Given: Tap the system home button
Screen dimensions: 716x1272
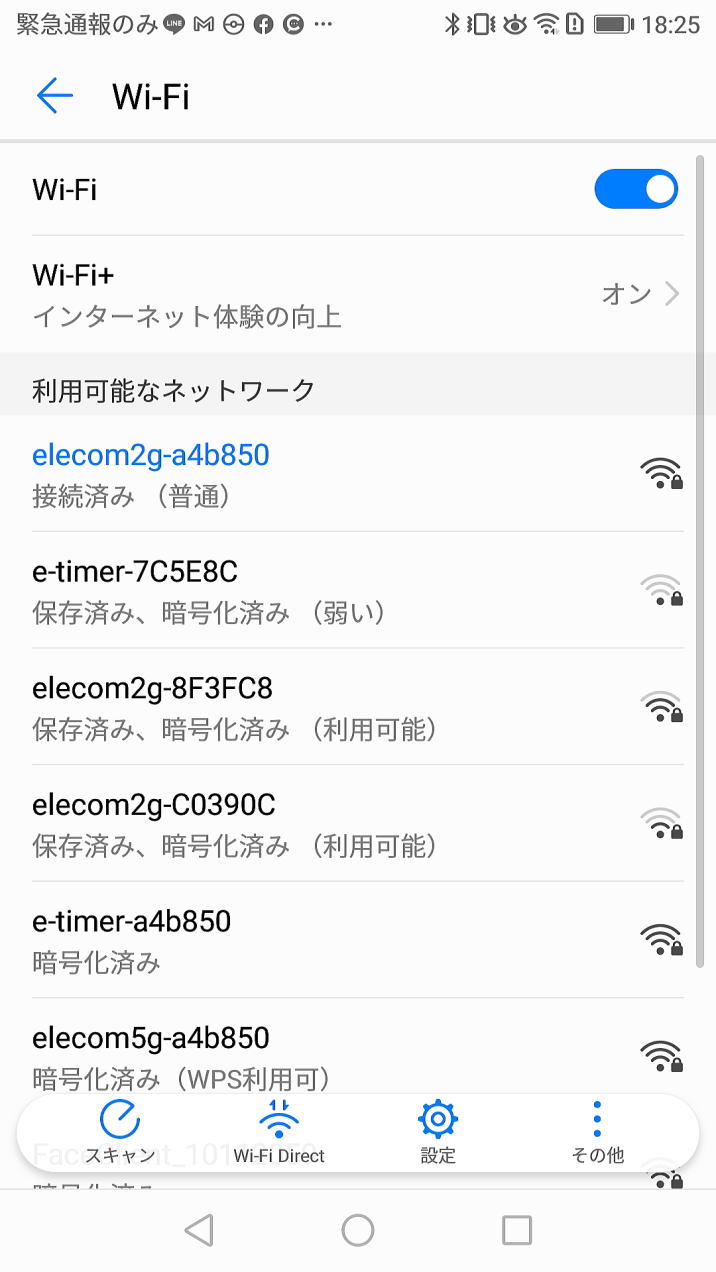Looking at the screenshot, I should 358,1230.
